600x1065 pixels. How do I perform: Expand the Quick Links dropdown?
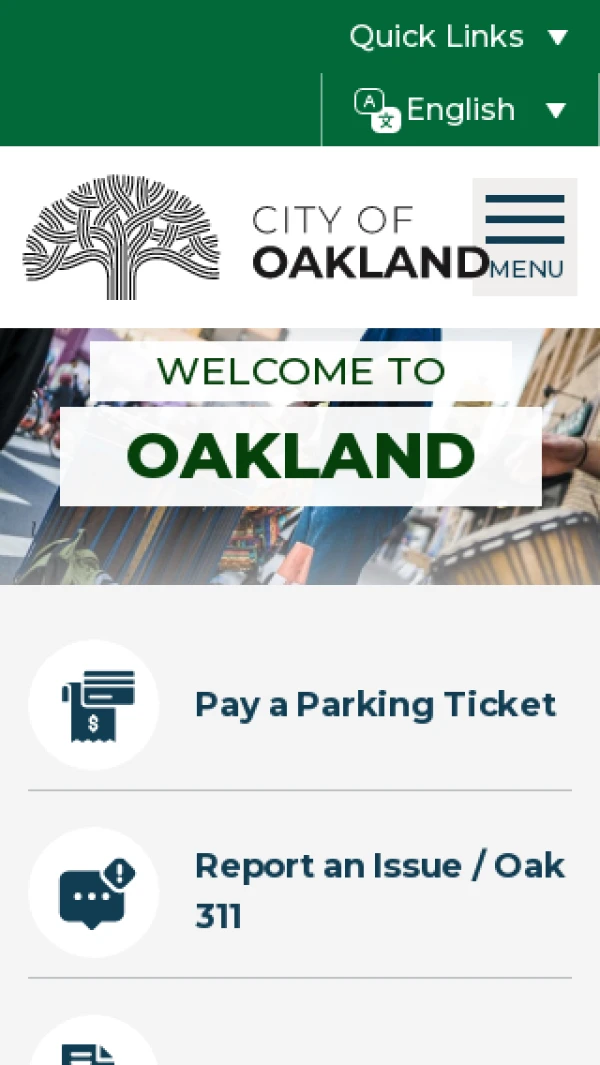(x=458, y=37)
